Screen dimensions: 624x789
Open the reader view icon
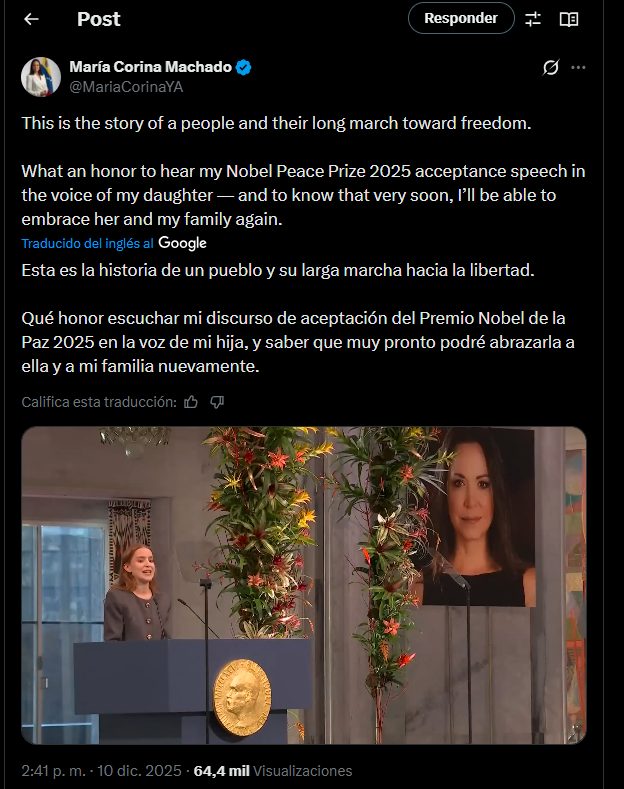click(569, 19)
